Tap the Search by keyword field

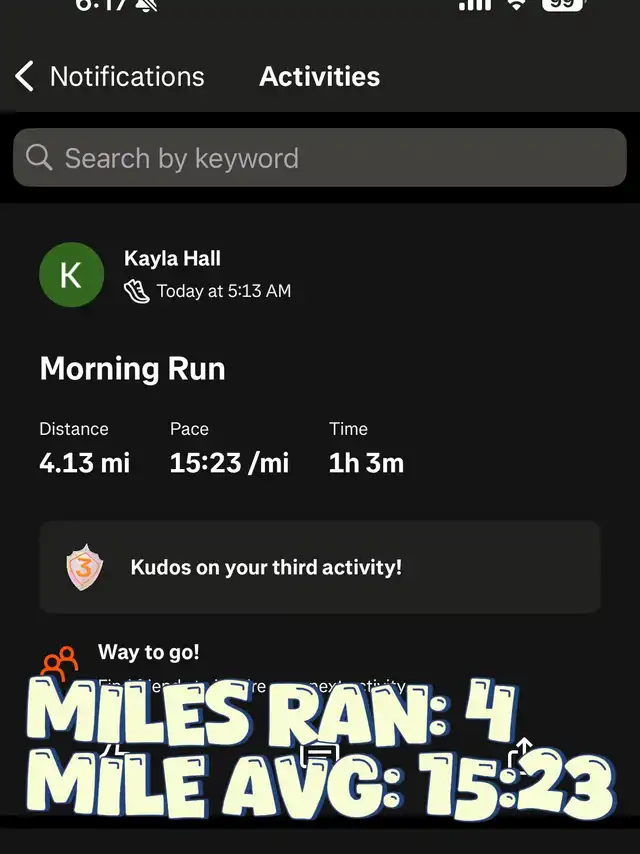(x=320, y=158)
